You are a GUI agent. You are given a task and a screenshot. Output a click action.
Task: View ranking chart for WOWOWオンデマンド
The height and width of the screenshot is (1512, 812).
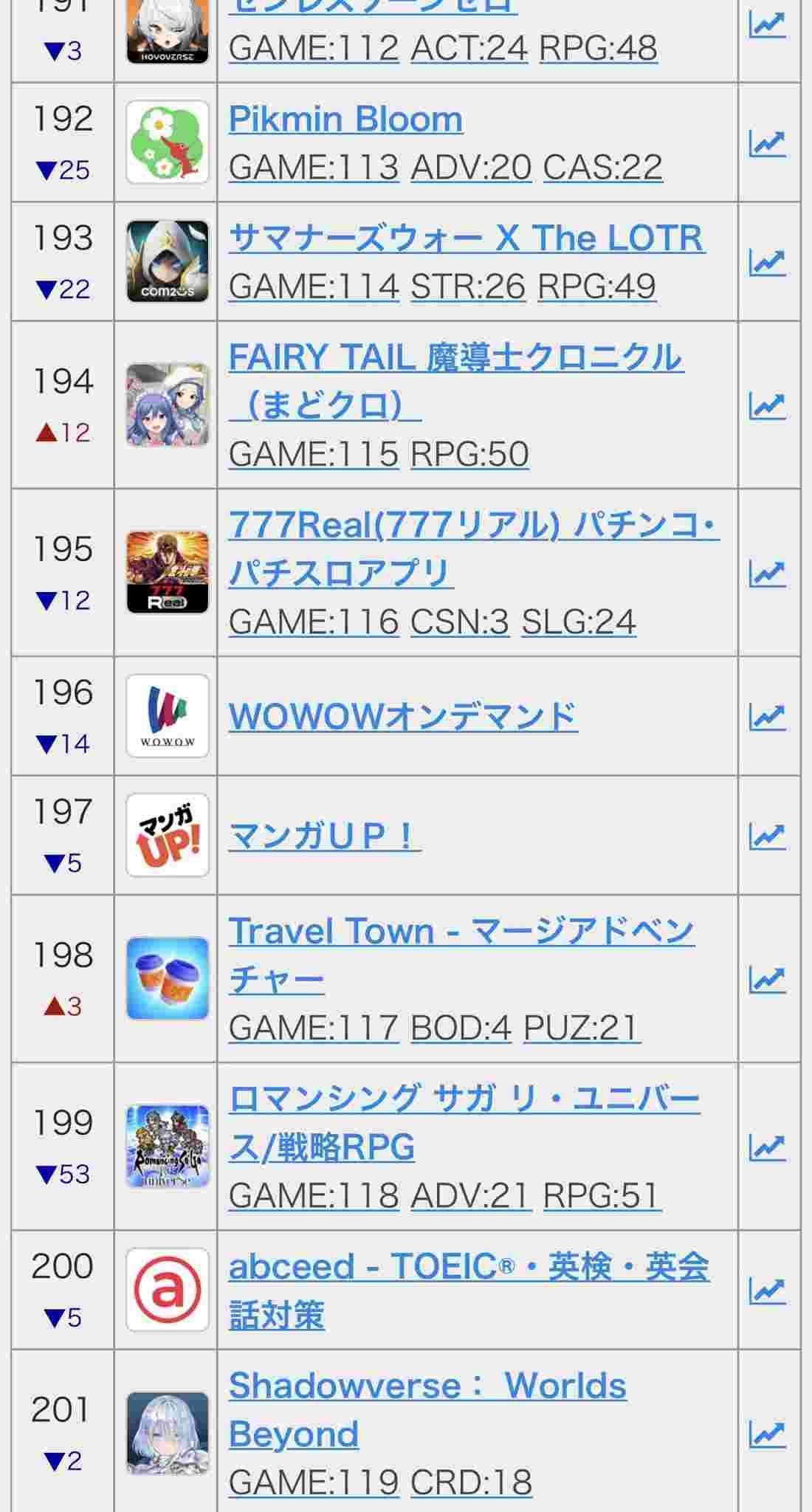pos(767,716)
